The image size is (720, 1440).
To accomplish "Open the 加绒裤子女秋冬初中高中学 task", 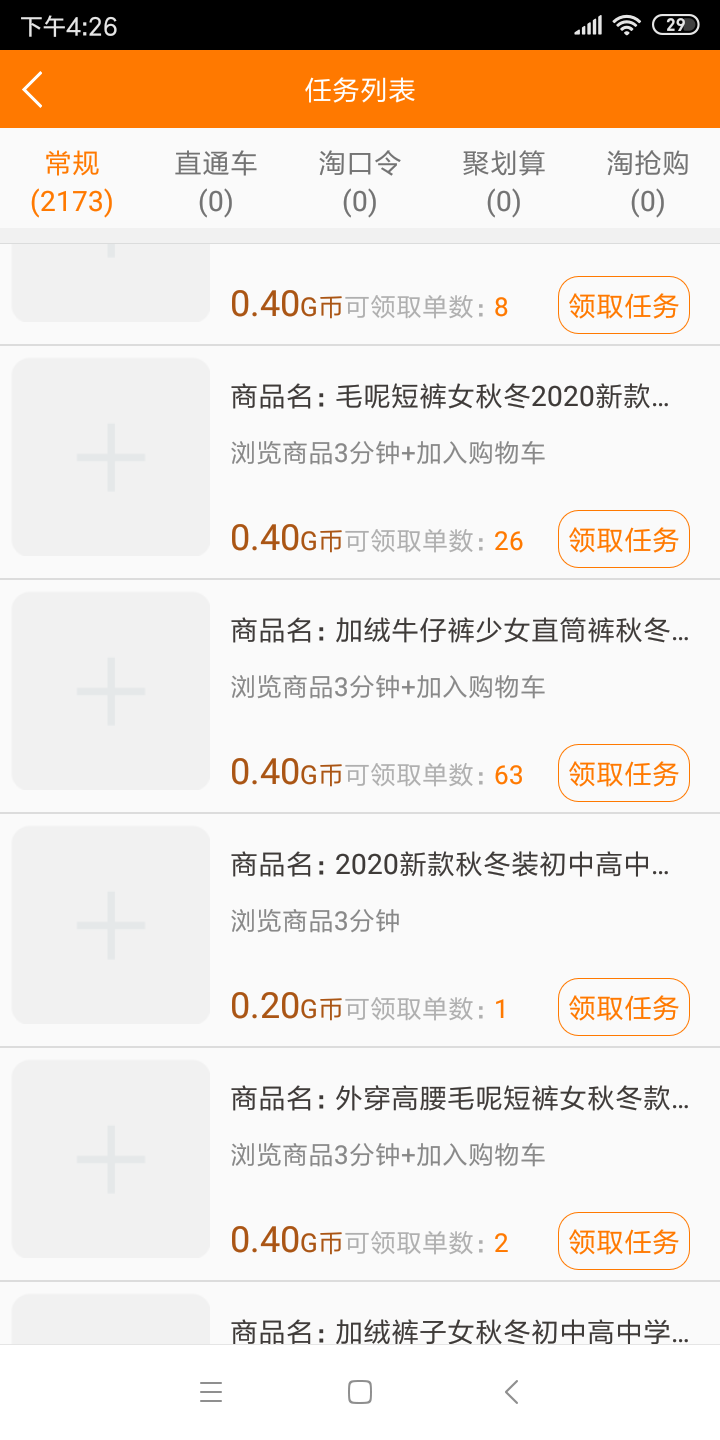I will click(360, 1314).
